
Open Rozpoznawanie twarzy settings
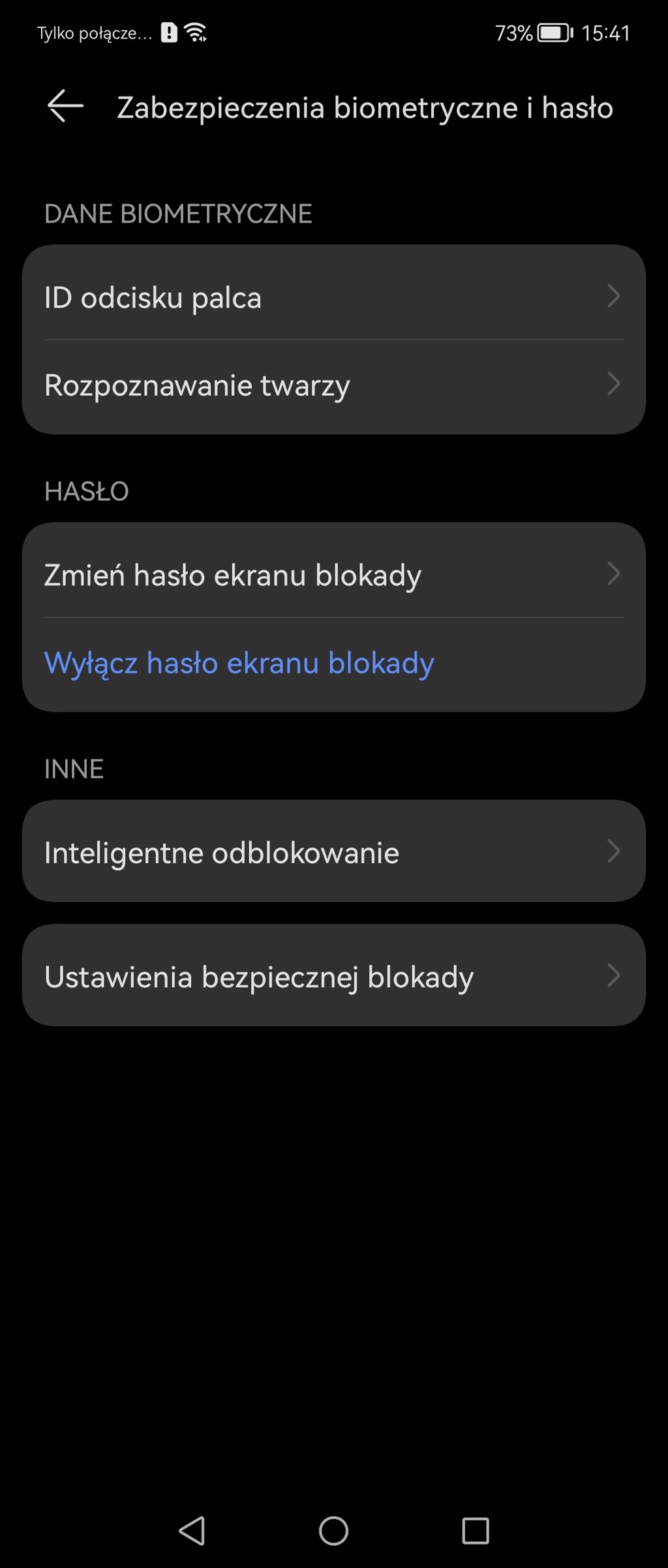(x=333, y=385)
